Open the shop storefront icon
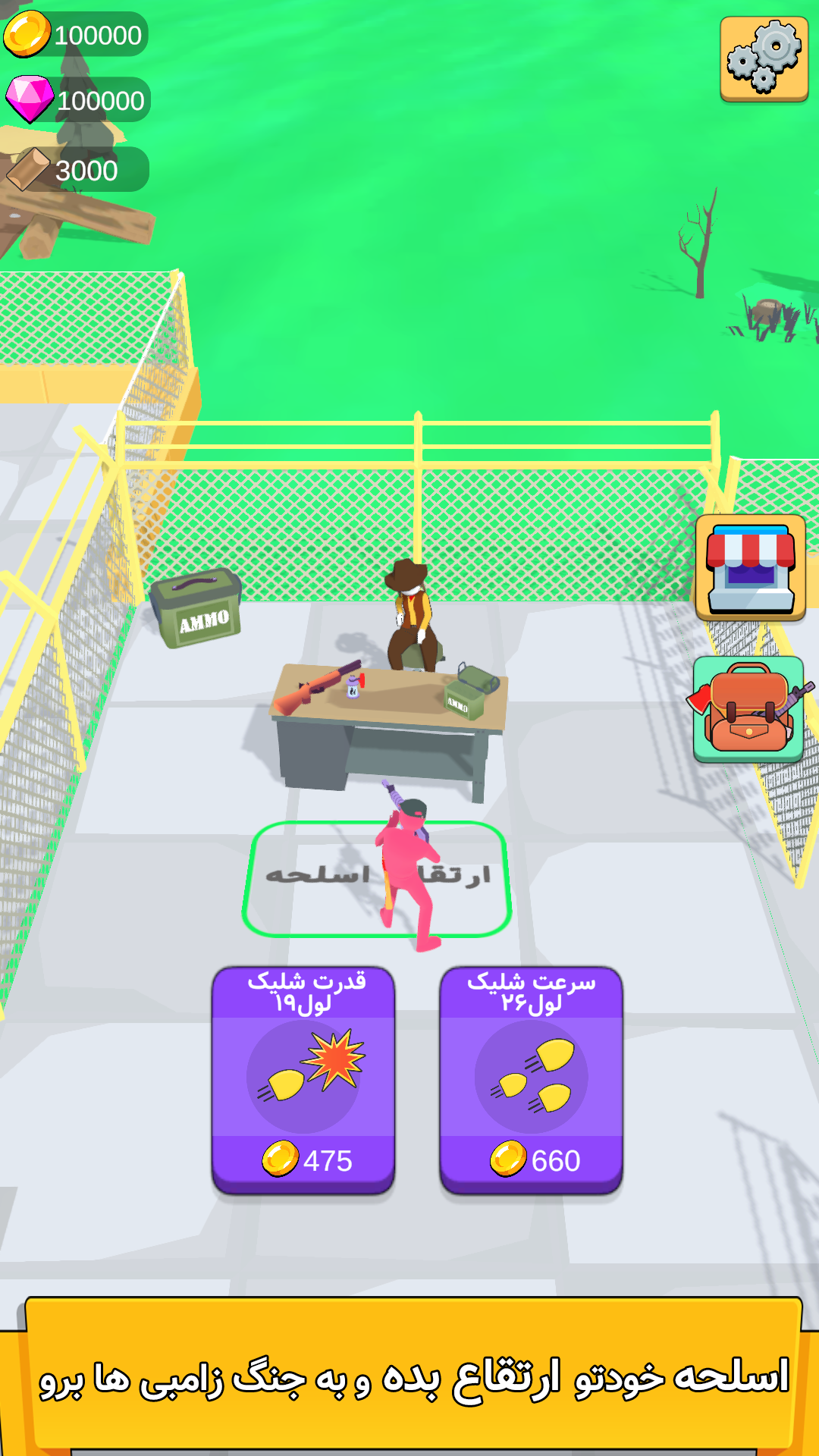Screen dimensions: 819x1456 click(x=750, y=567)
